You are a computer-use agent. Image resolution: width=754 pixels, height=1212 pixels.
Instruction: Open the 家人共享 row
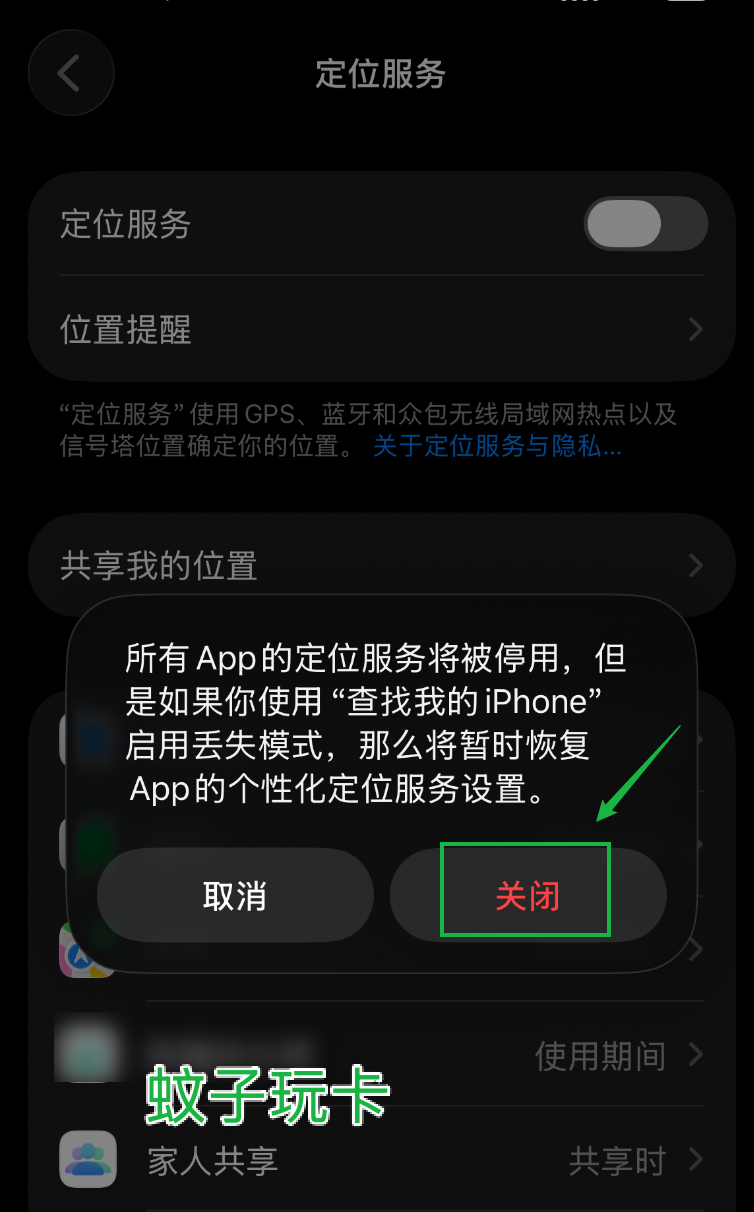click(x=380, y=1160)
